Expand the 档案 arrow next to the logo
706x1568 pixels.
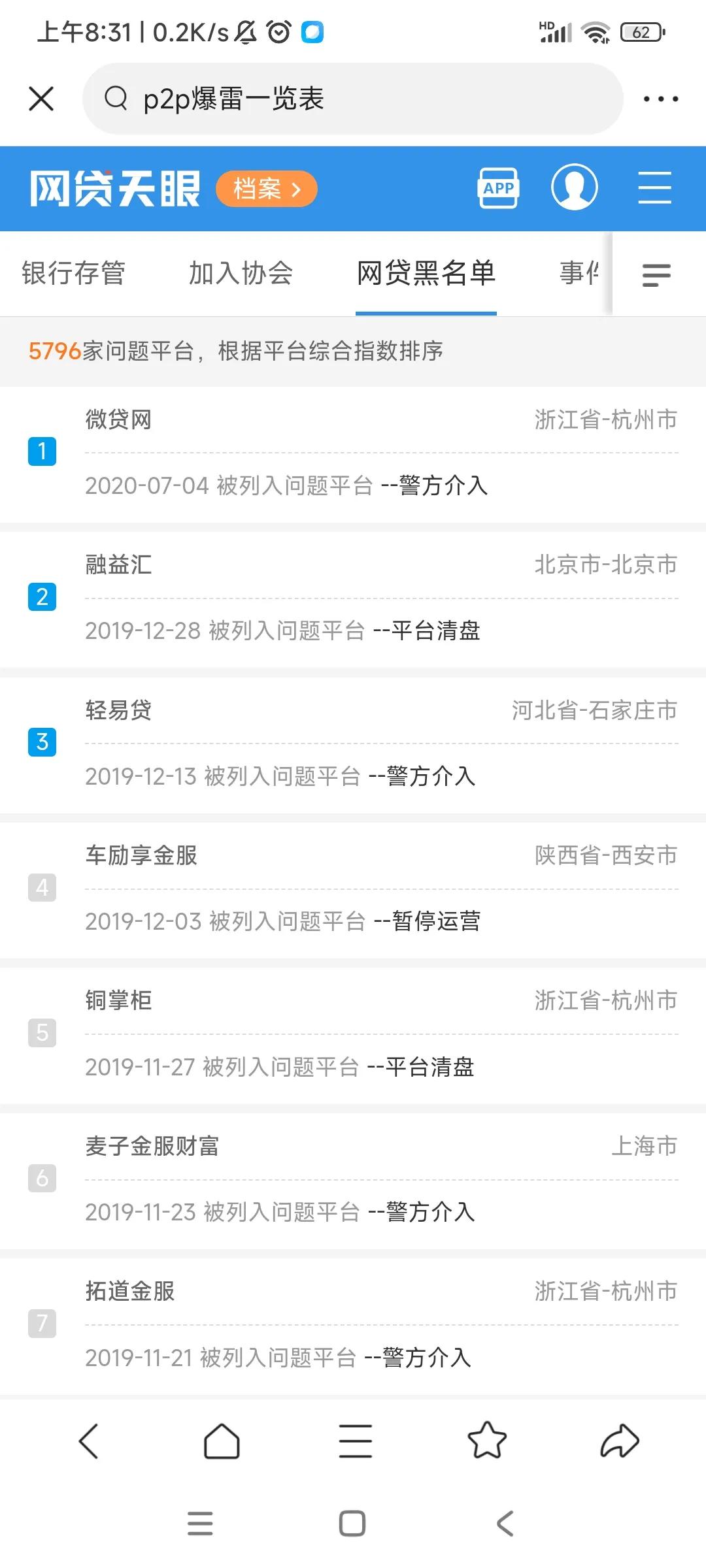pos(268,189)
